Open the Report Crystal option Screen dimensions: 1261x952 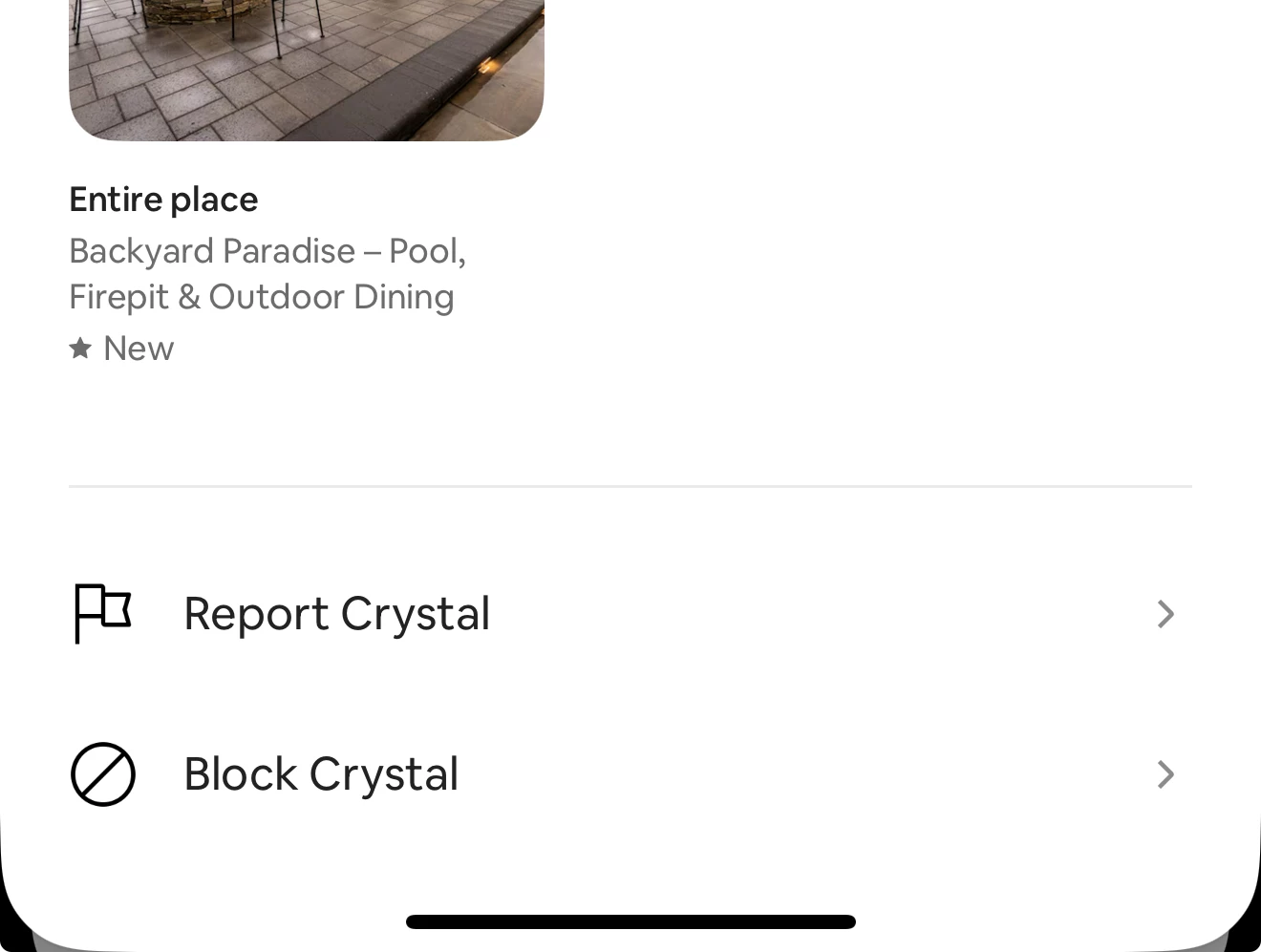336,614
